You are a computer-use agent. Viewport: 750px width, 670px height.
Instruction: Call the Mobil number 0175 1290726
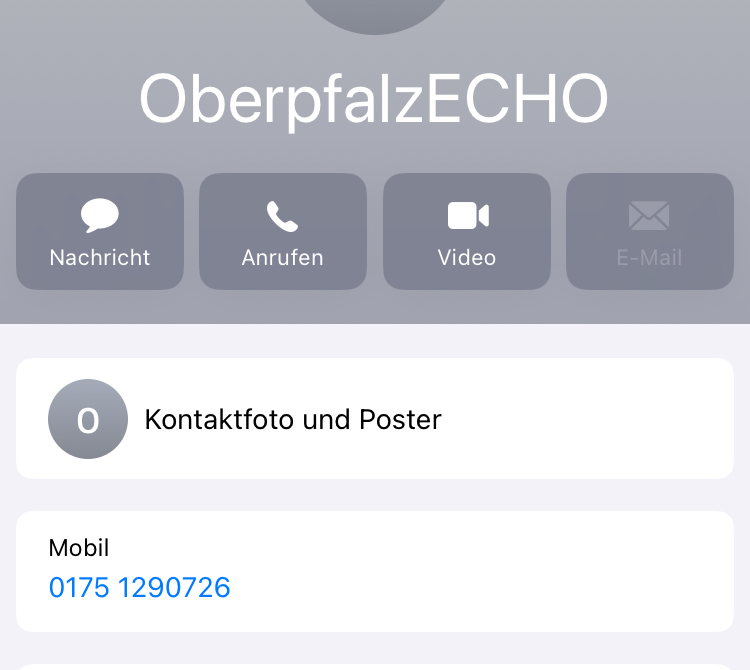coord(140,587)
